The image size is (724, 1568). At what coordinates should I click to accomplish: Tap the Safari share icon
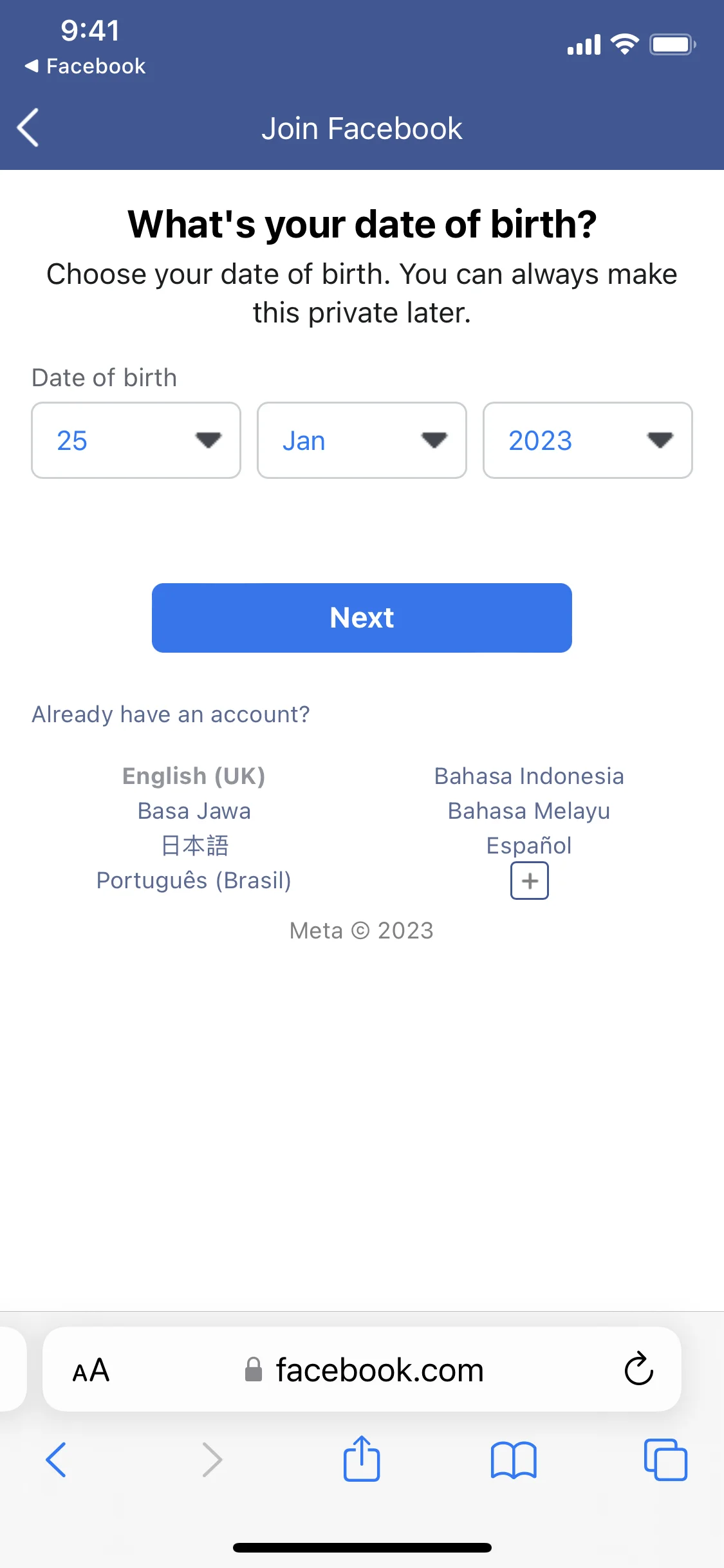[x=362, y=1460]
